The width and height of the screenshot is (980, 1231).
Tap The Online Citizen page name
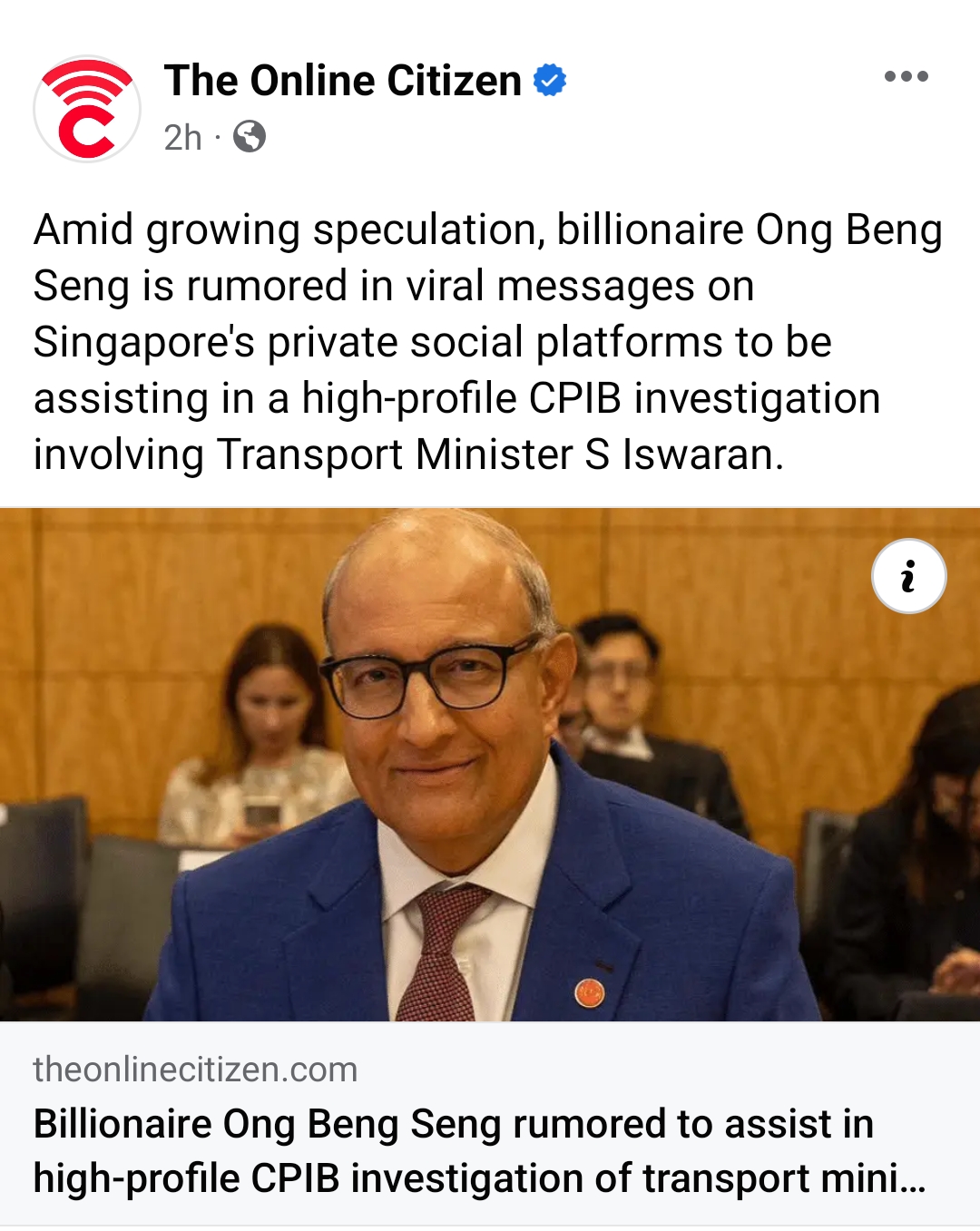click(342, 81)
